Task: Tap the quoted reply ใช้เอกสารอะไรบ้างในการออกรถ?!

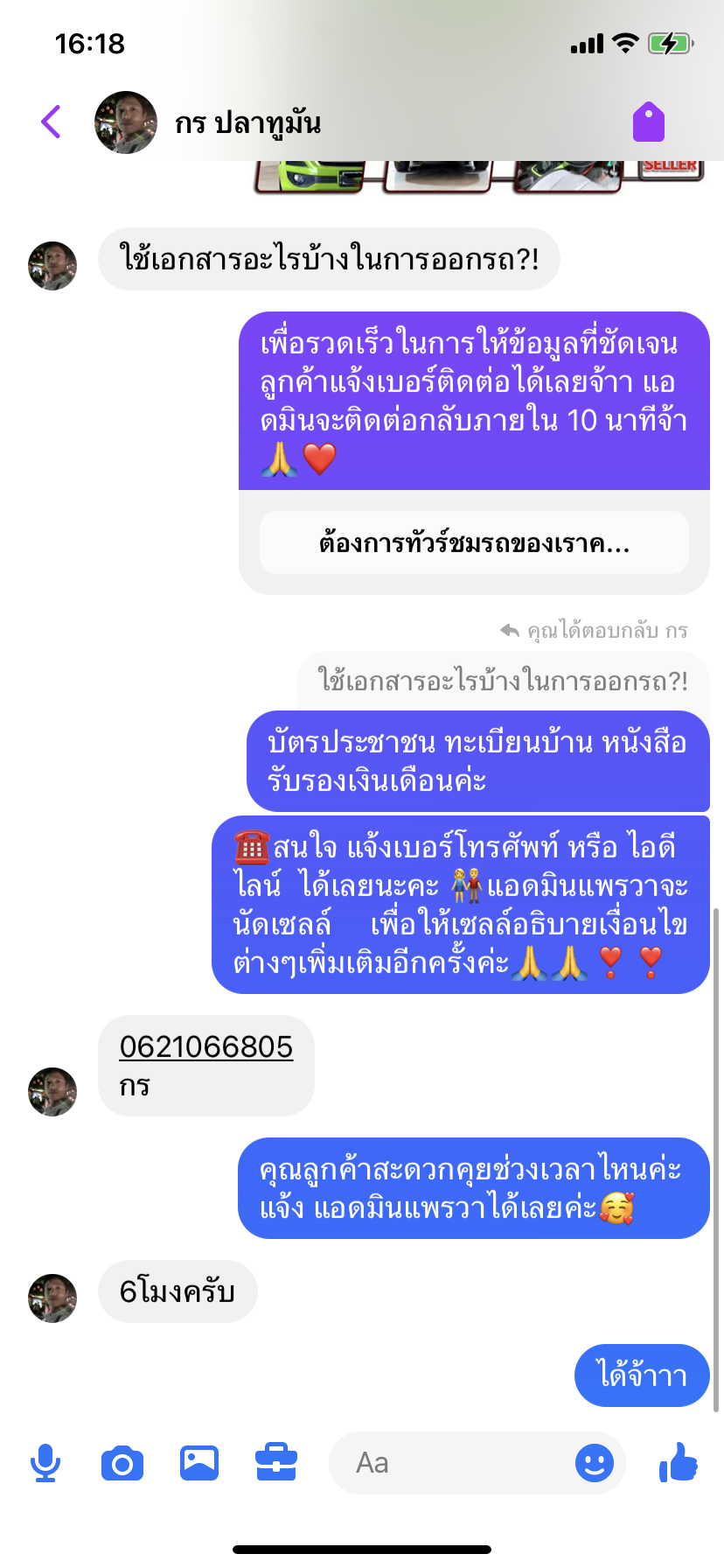Action: (x=503, y=680)
